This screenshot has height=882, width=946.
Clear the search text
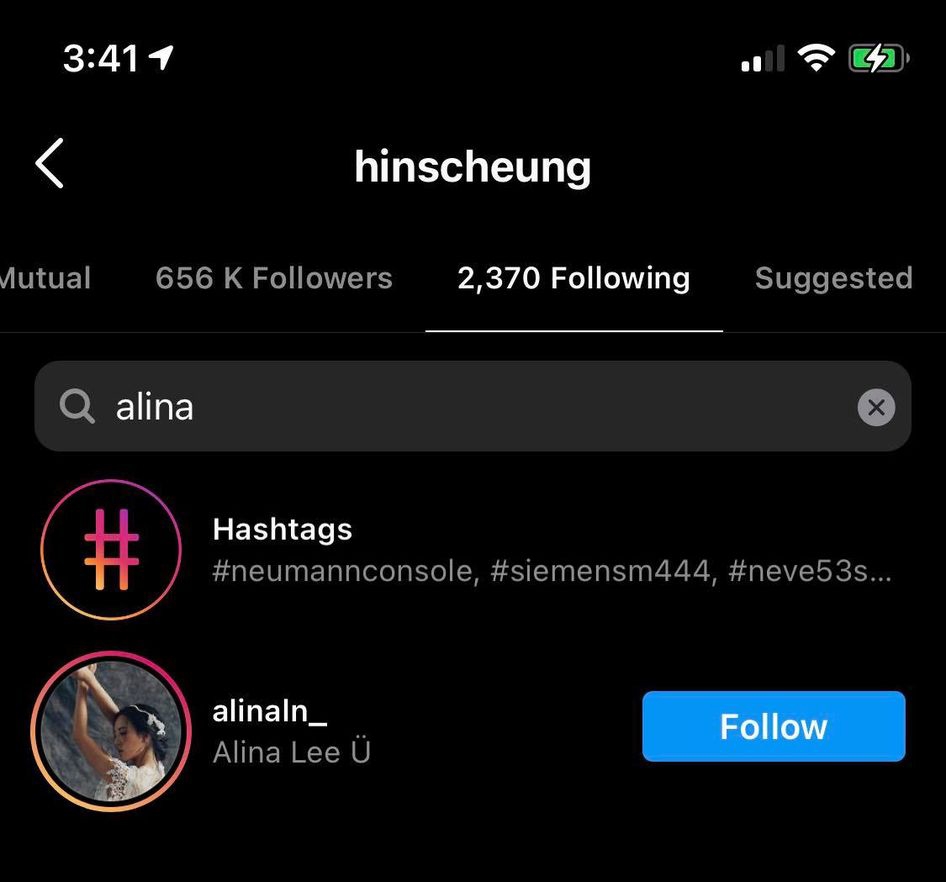coord(875,407)
